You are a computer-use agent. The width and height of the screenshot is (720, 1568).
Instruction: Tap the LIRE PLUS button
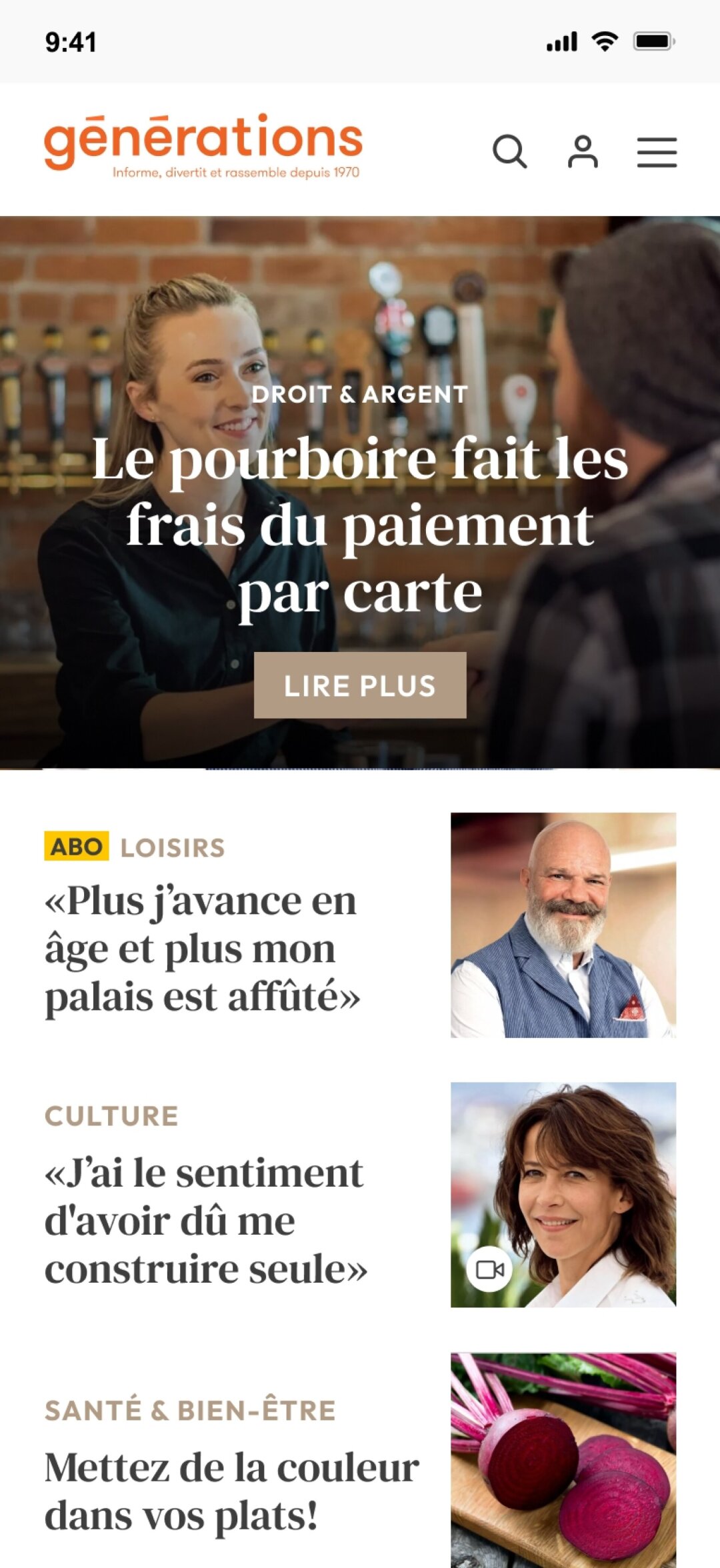tap(360, 685)
